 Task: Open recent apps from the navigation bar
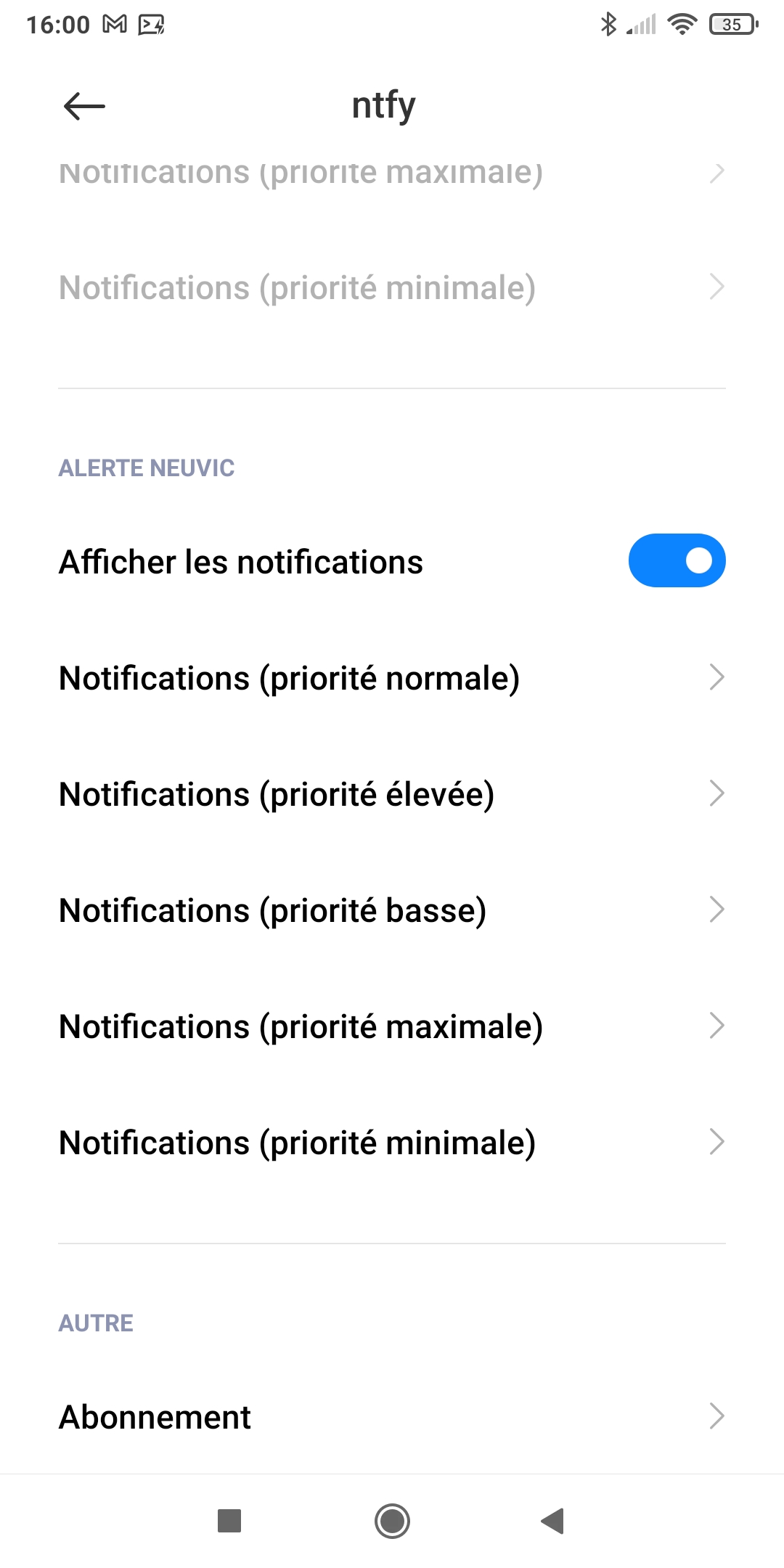click(229, 1520)
